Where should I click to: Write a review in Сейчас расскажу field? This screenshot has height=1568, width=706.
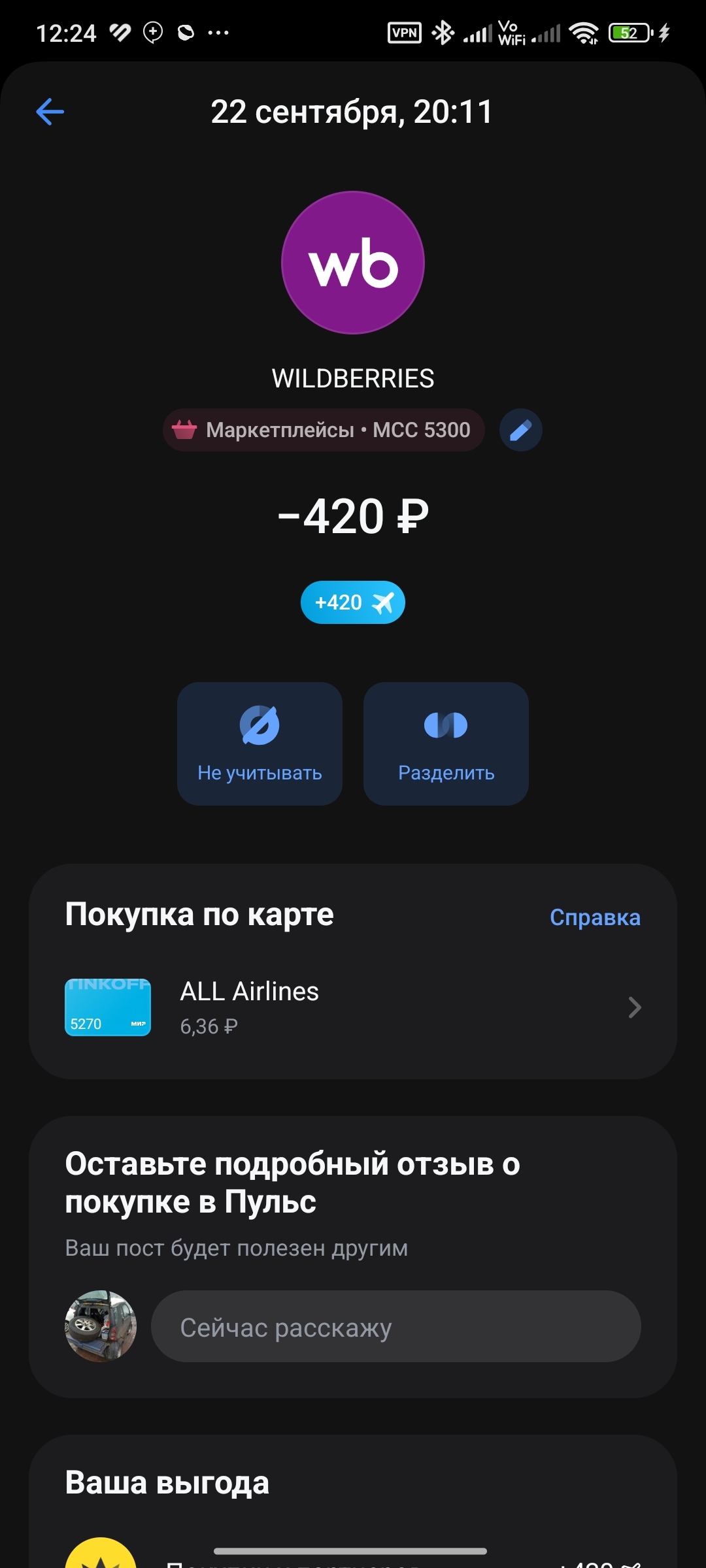pos(395,1328)
